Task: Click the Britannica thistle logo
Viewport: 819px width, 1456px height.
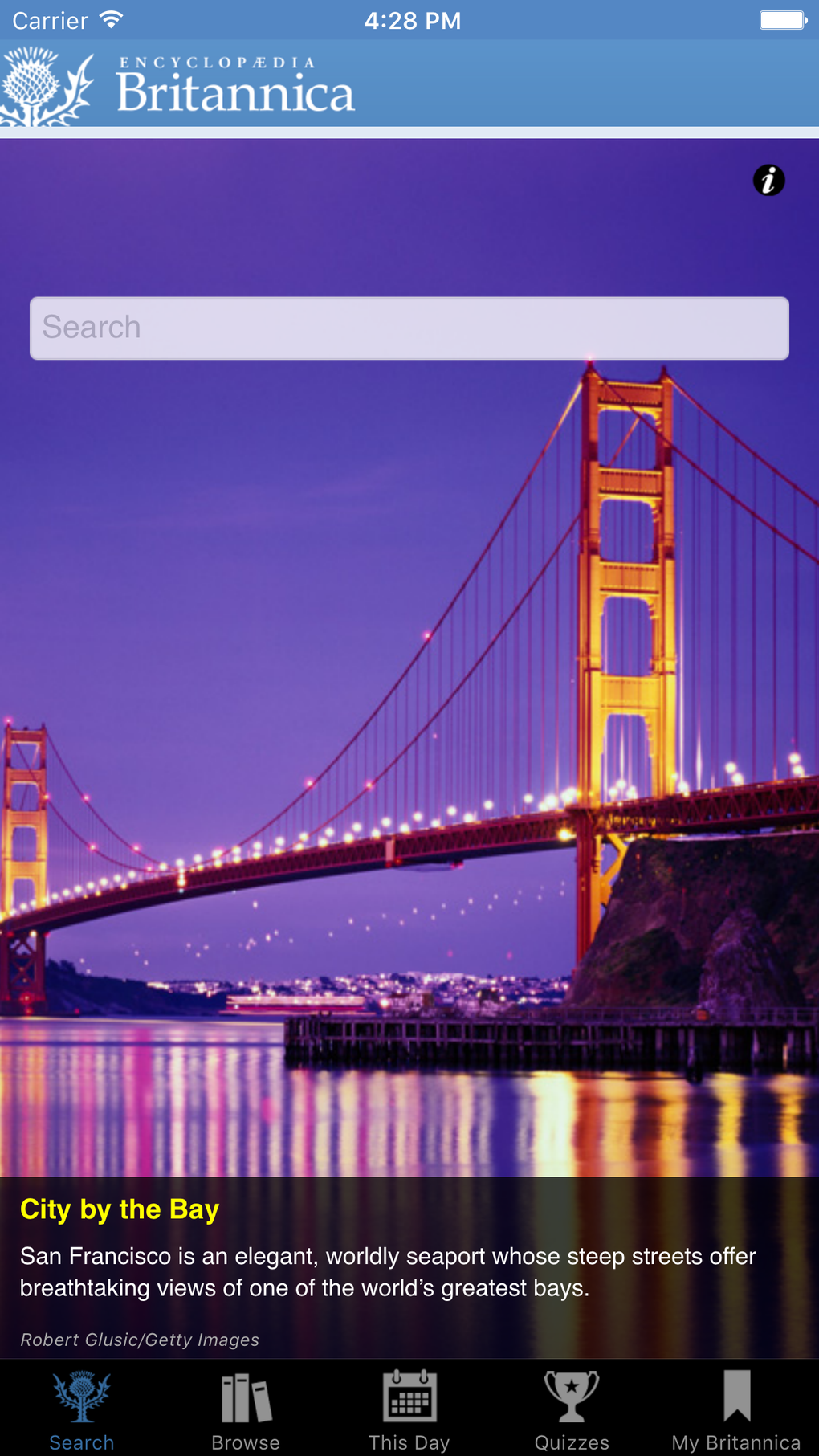Action: tap(44, 83)
